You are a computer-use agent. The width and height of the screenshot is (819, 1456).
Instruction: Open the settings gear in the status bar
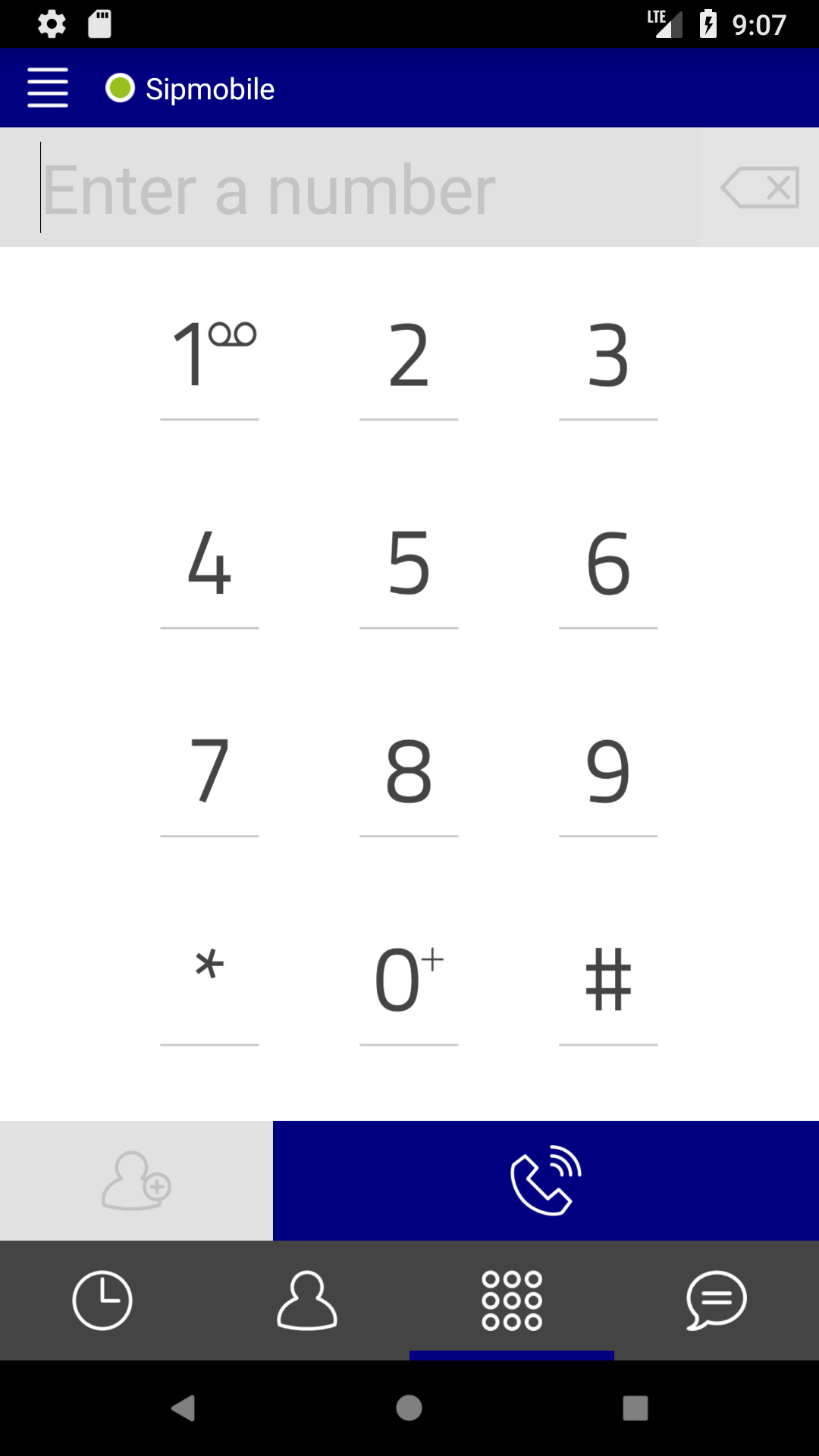[x=51, y=23]
